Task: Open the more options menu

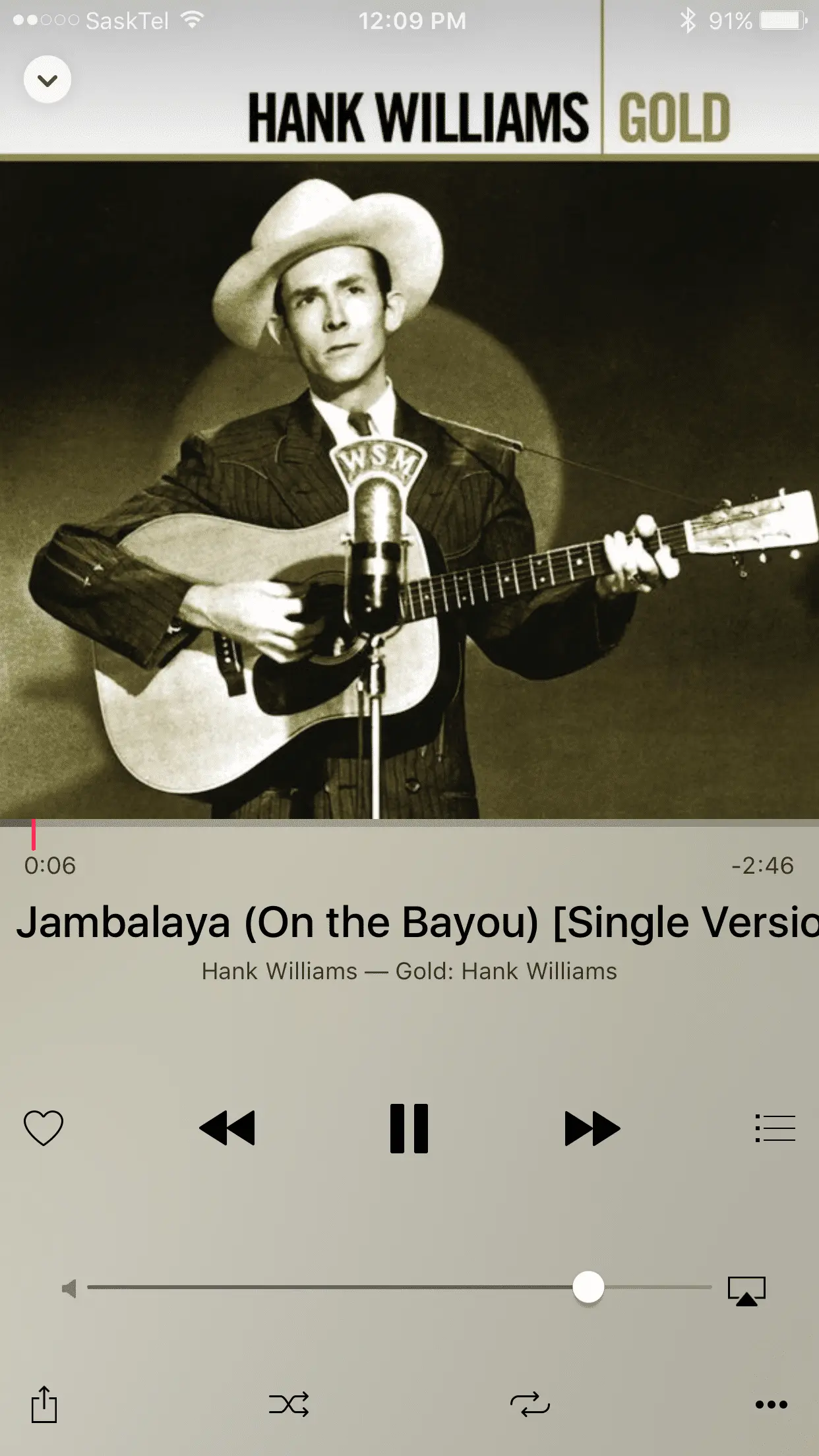Action: tap(771, 1405)
